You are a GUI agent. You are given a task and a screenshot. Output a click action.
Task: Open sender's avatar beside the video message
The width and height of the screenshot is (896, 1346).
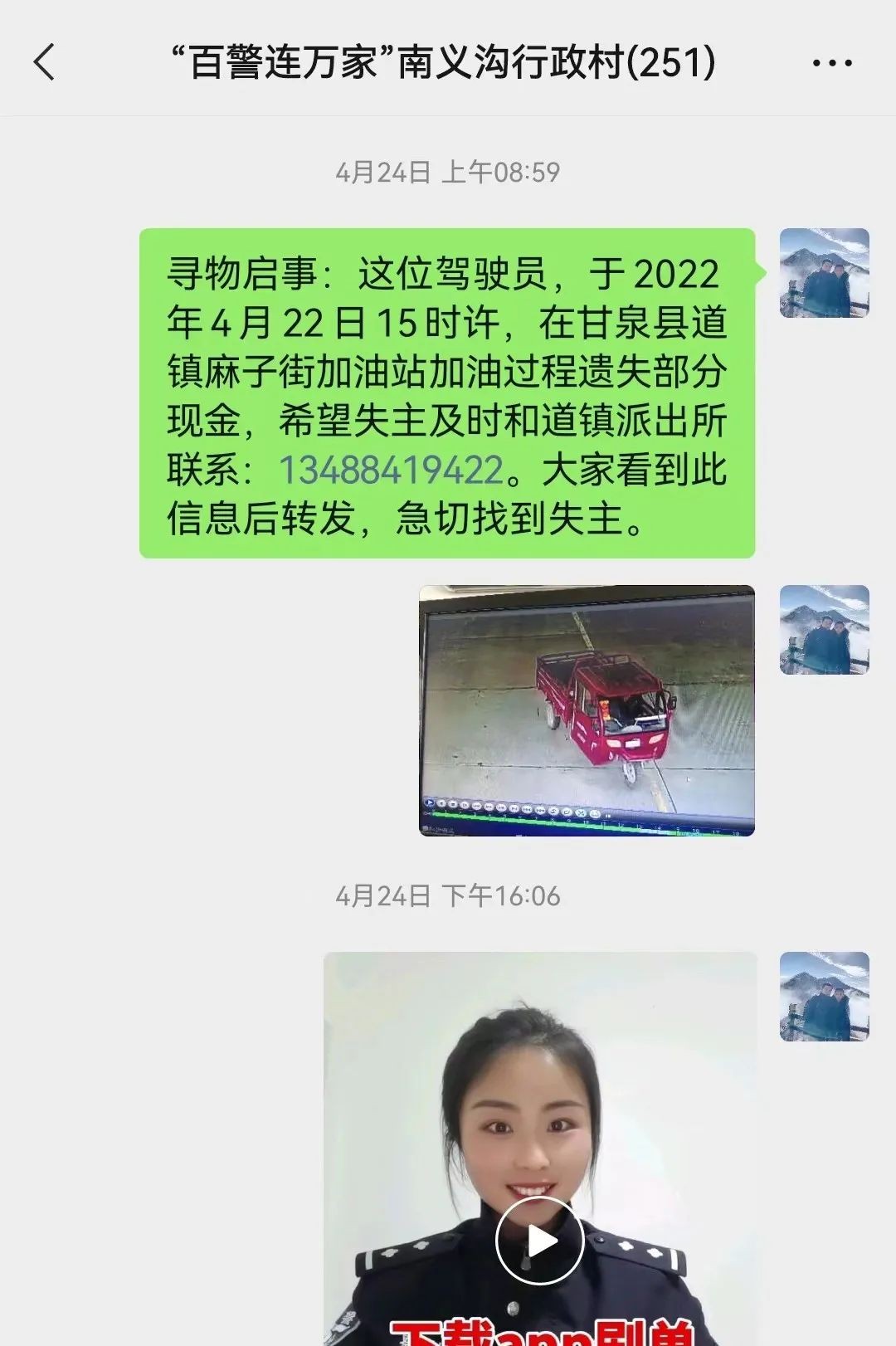(x=824, y=996)
